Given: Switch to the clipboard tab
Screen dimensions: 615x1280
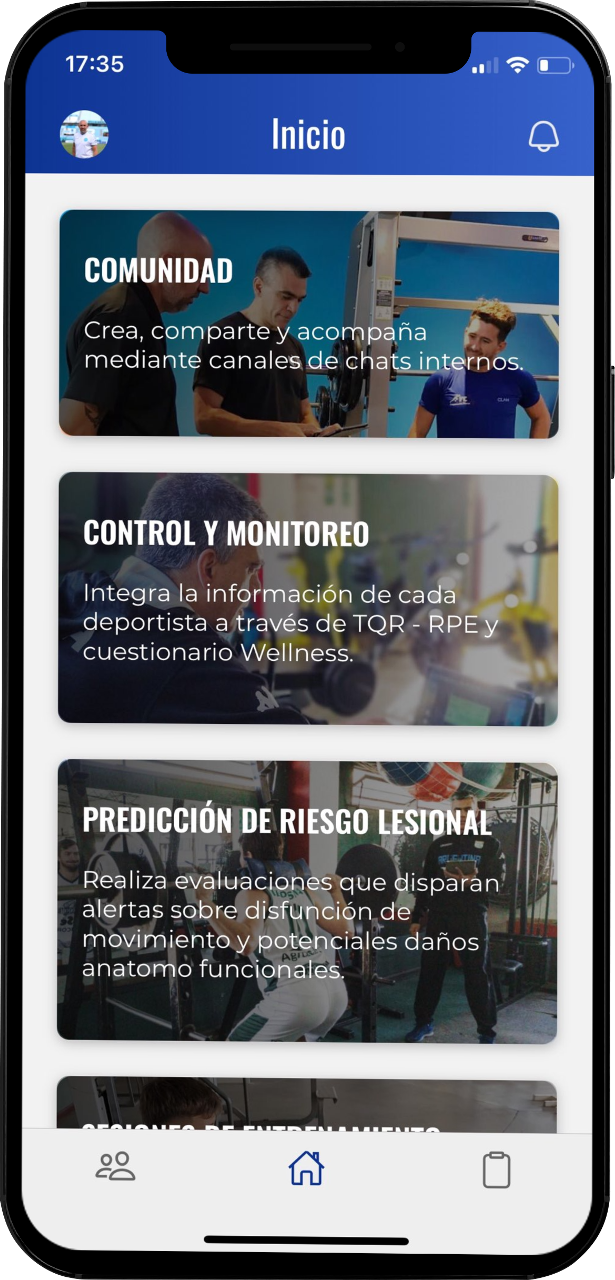Looking at the screenshot, I should [x=497, y=1169].
